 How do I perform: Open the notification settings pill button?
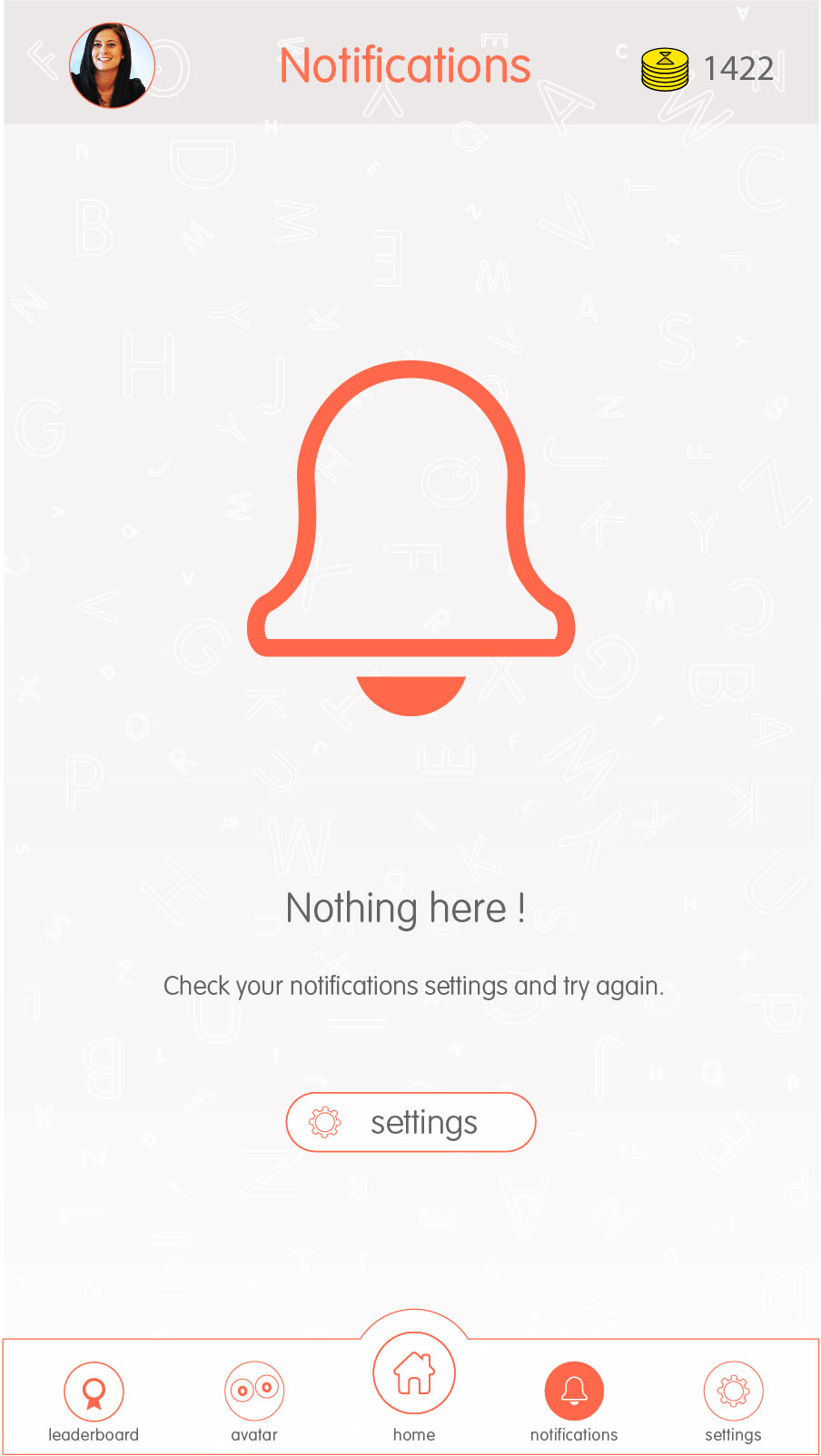pos(410,1122)
